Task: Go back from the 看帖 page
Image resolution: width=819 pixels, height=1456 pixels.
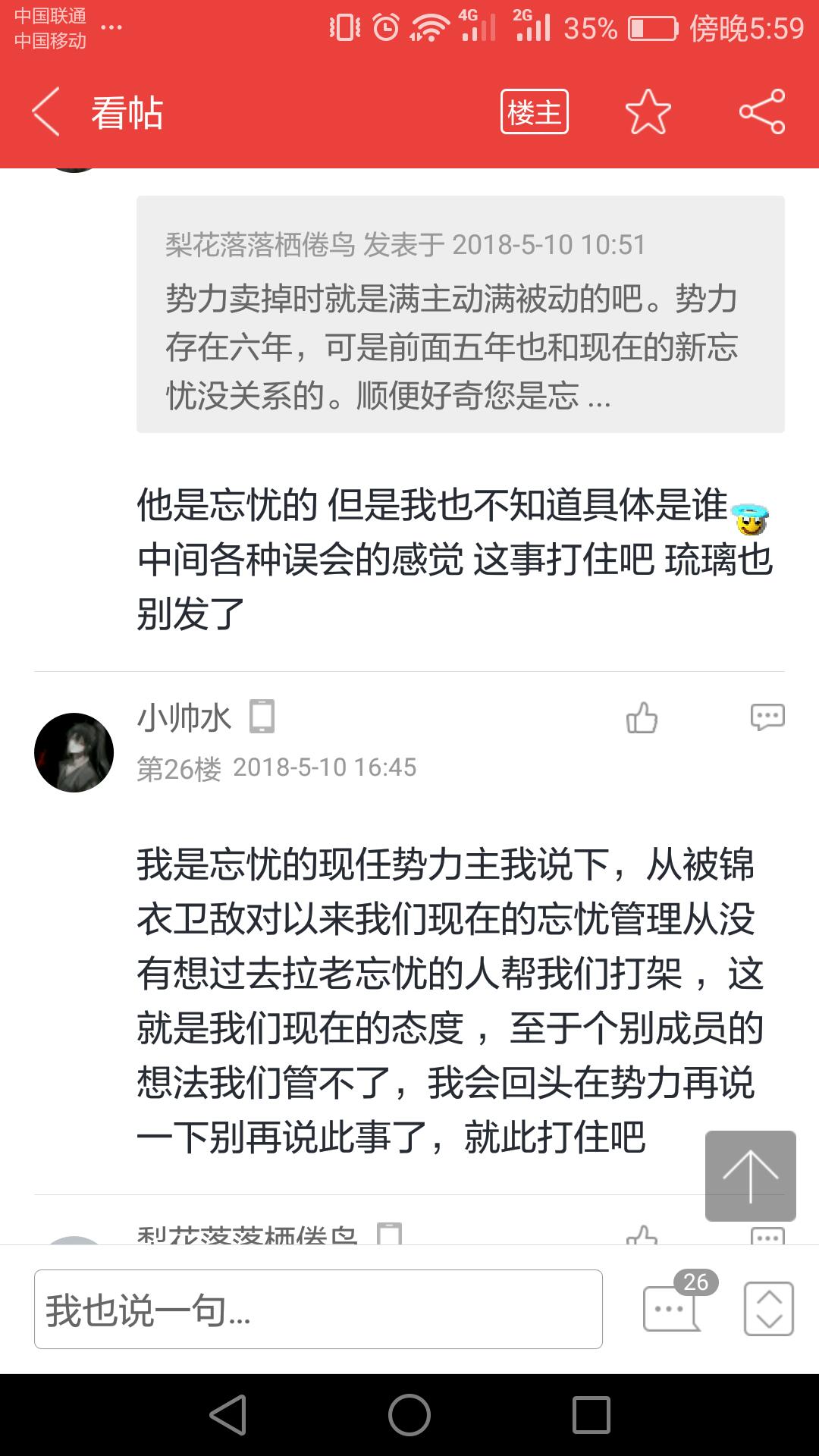Action: 45,112
